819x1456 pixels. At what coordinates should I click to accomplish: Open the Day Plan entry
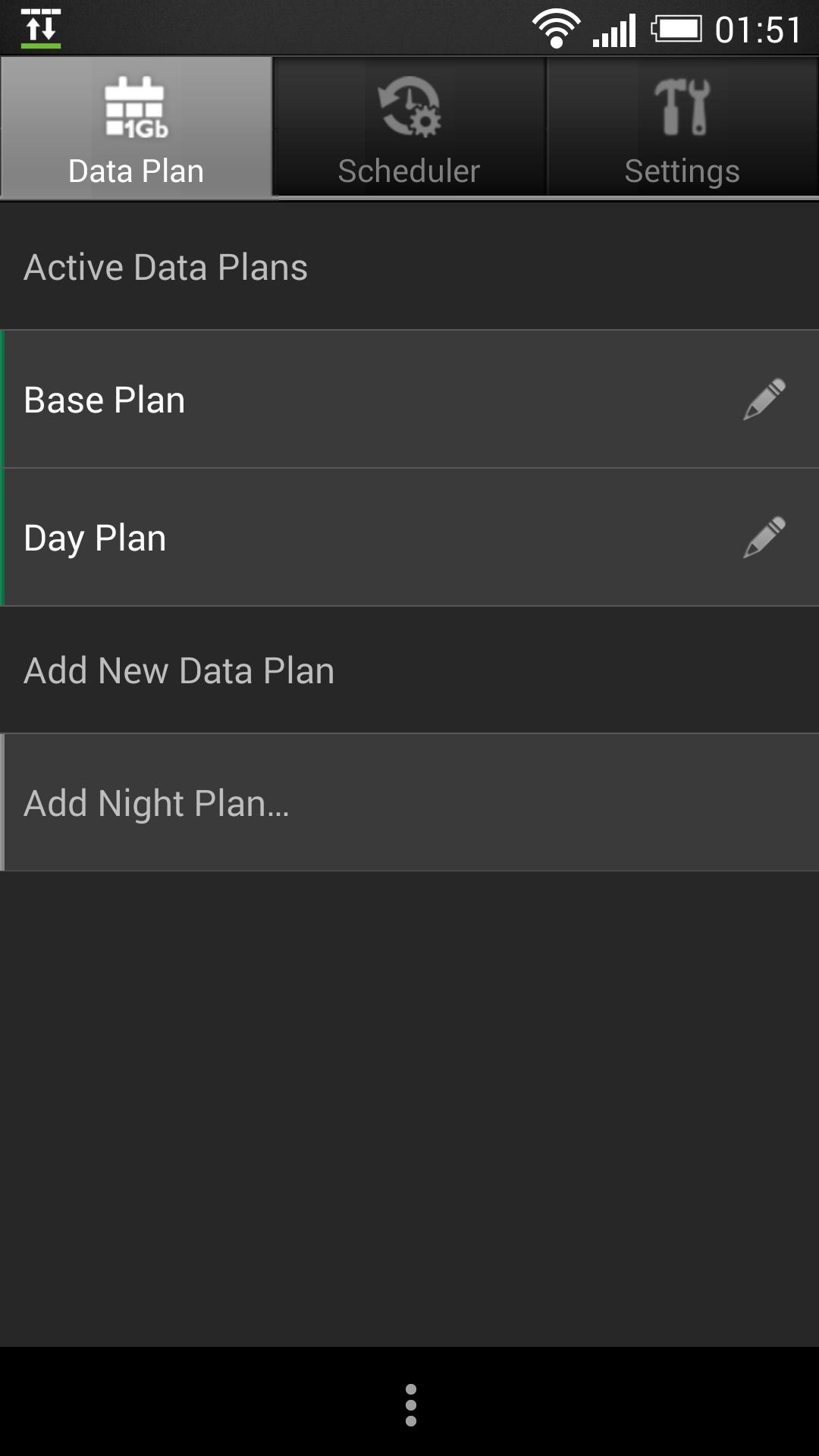(303, 538)
